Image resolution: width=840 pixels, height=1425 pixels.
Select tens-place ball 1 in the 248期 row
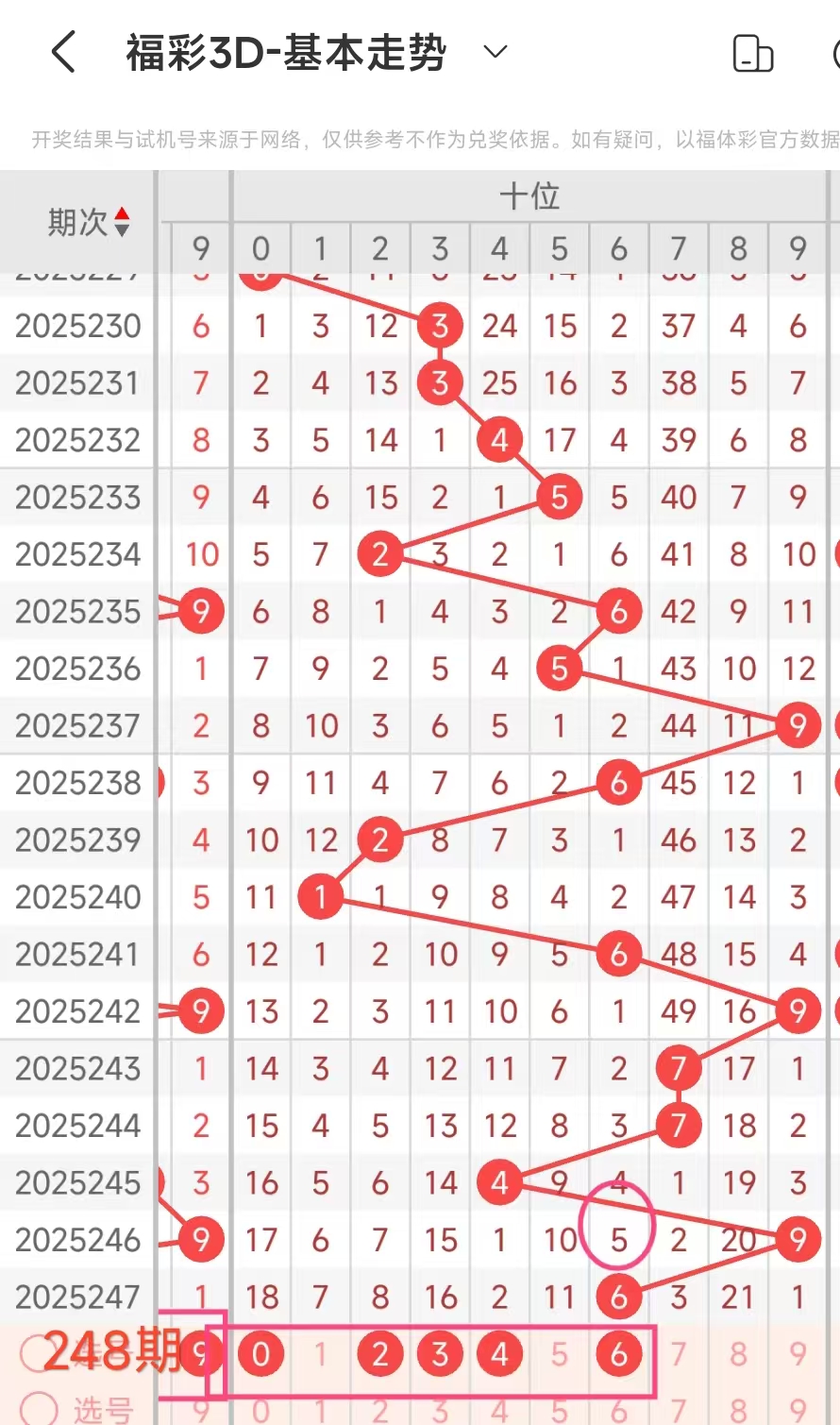coord(321,1354)
